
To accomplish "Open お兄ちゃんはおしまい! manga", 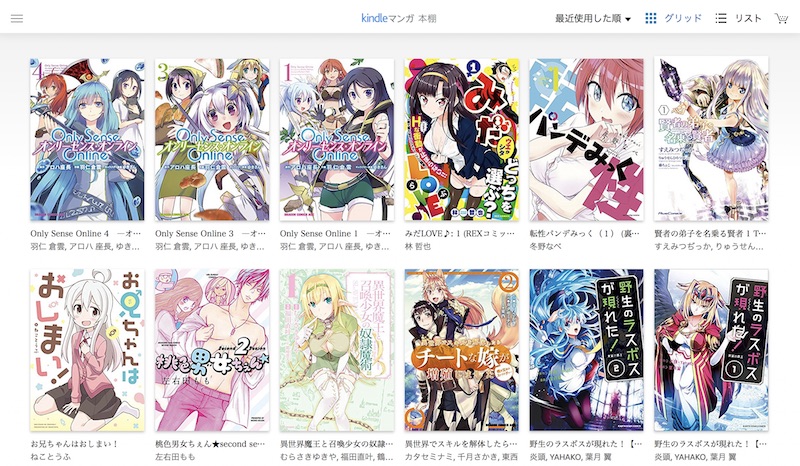I will click(x=87, y=350).
